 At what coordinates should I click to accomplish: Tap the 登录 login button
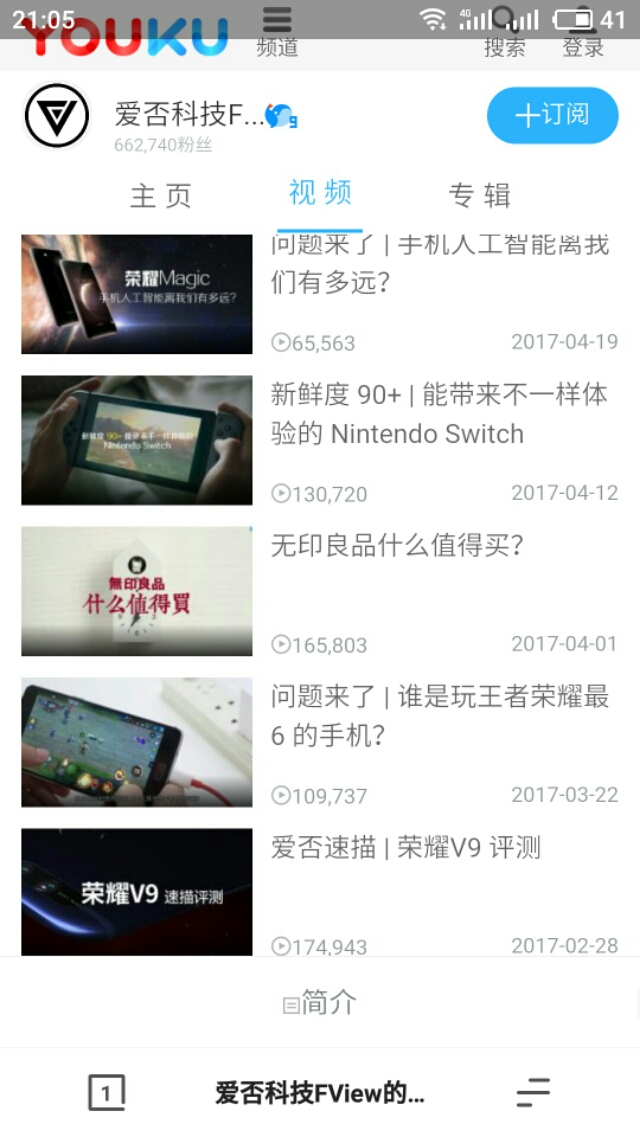coord(583,33)
